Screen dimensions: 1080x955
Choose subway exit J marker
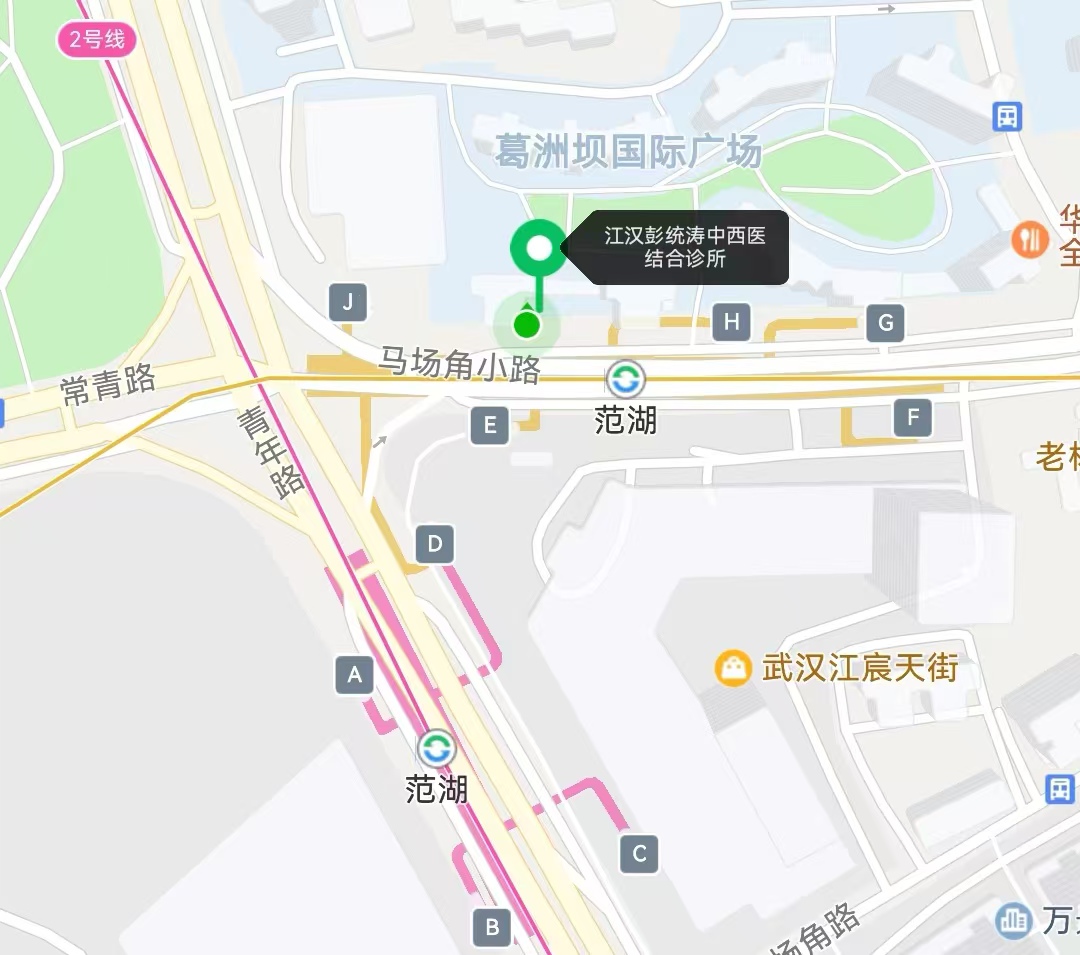point(347,301)
